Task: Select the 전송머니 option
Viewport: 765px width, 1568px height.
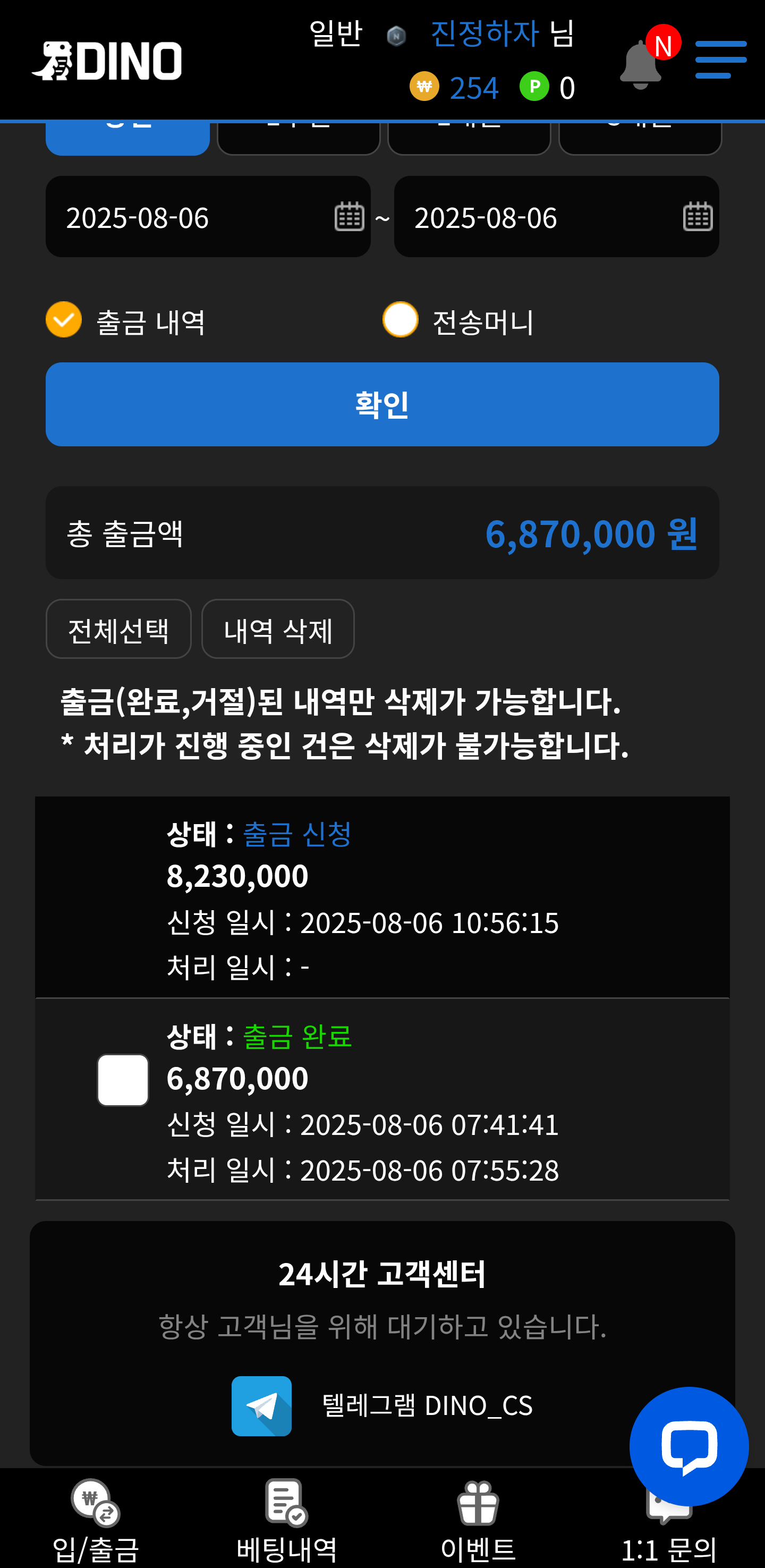Action: [400, 319]
